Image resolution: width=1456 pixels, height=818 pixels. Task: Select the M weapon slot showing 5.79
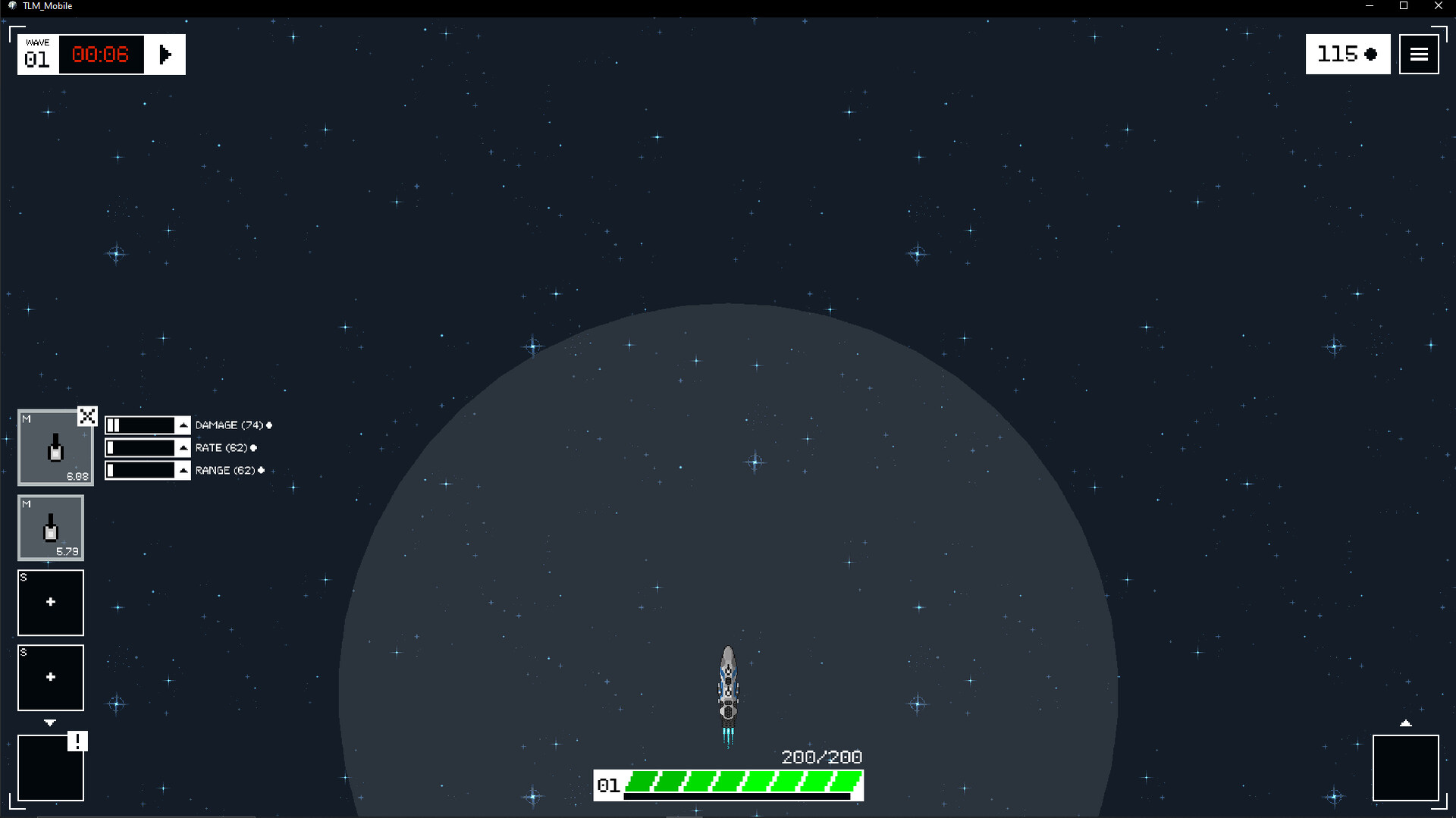pyautogui.click(x=51, y=528)
